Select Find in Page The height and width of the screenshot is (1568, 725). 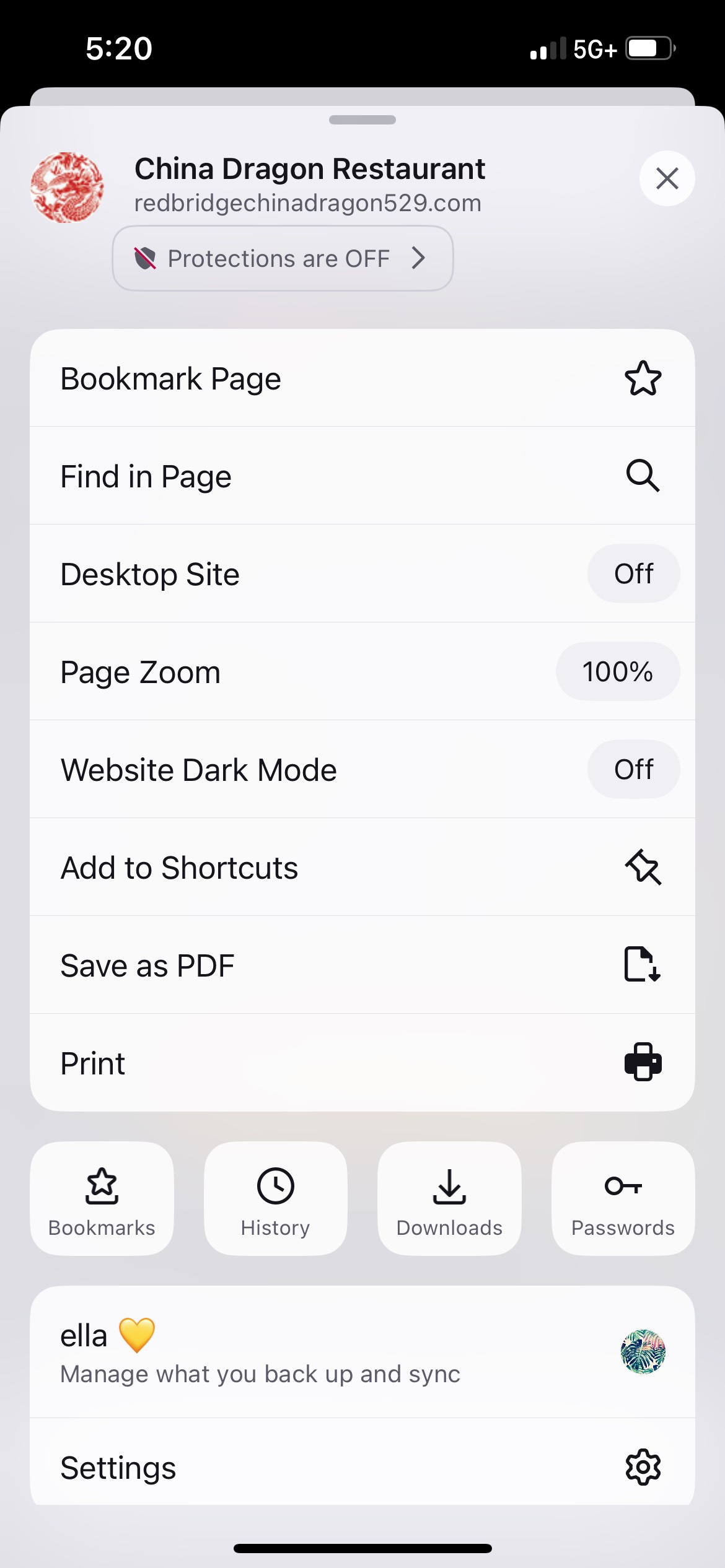(362, 476)
